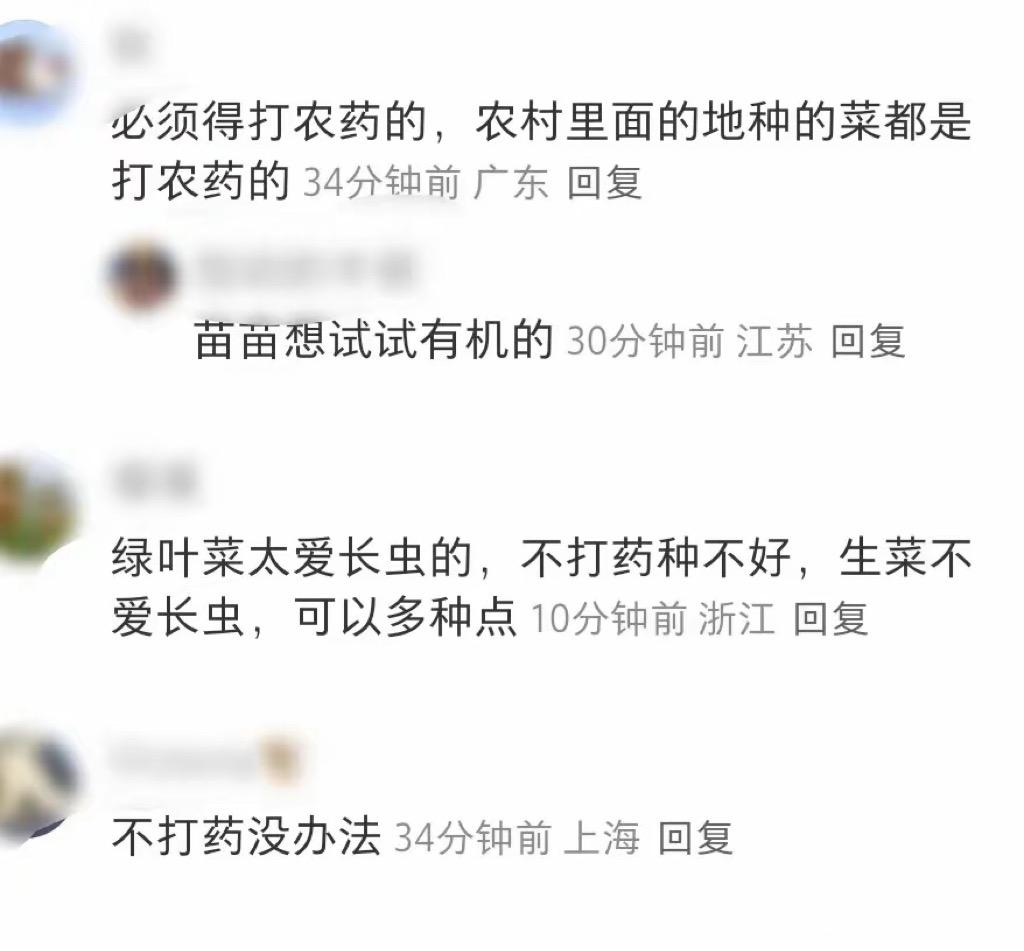Viewport: 1024px width, 951px height.
Task: Reply to the Guangdong comment about pesticides
Action: tap(604, 183)
